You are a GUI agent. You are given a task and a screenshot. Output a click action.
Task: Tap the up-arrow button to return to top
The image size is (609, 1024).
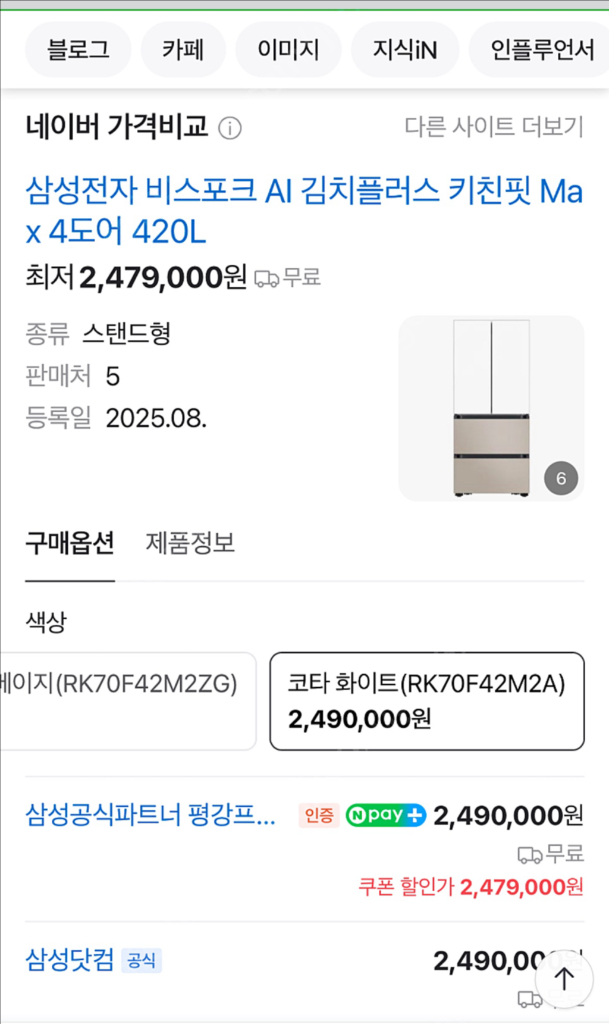(x=563, y=978)
